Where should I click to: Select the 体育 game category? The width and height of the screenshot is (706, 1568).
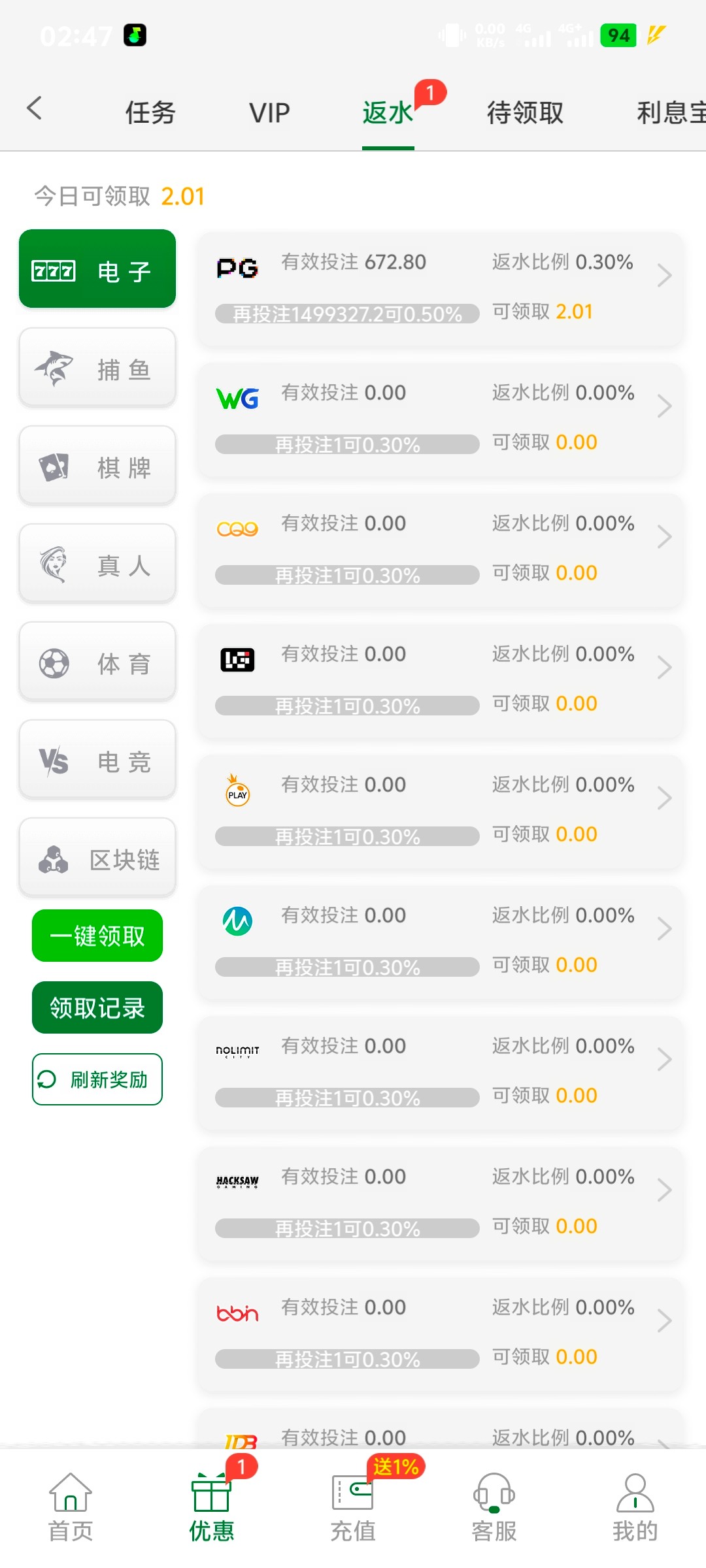pos(97,662)
